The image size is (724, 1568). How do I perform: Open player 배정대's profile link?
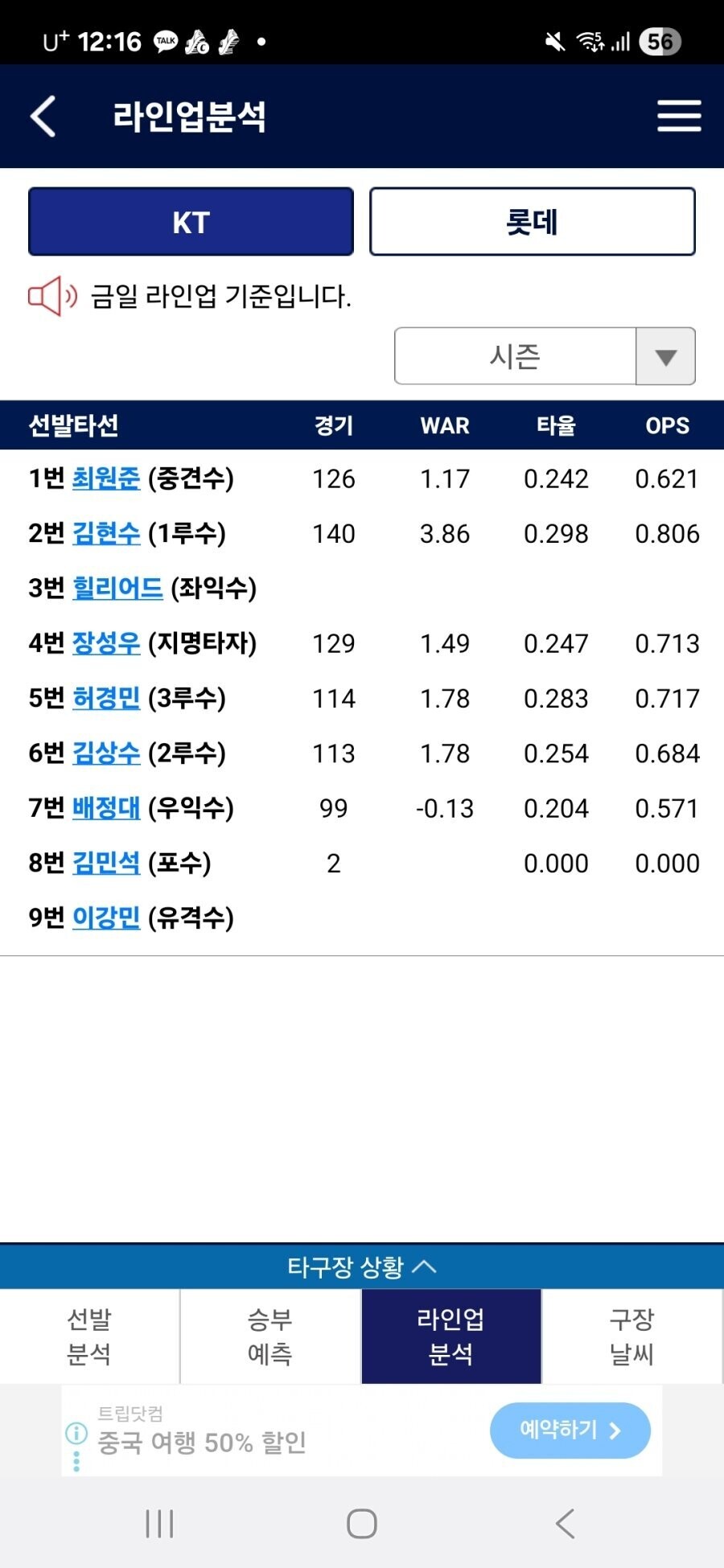point(106,808)
